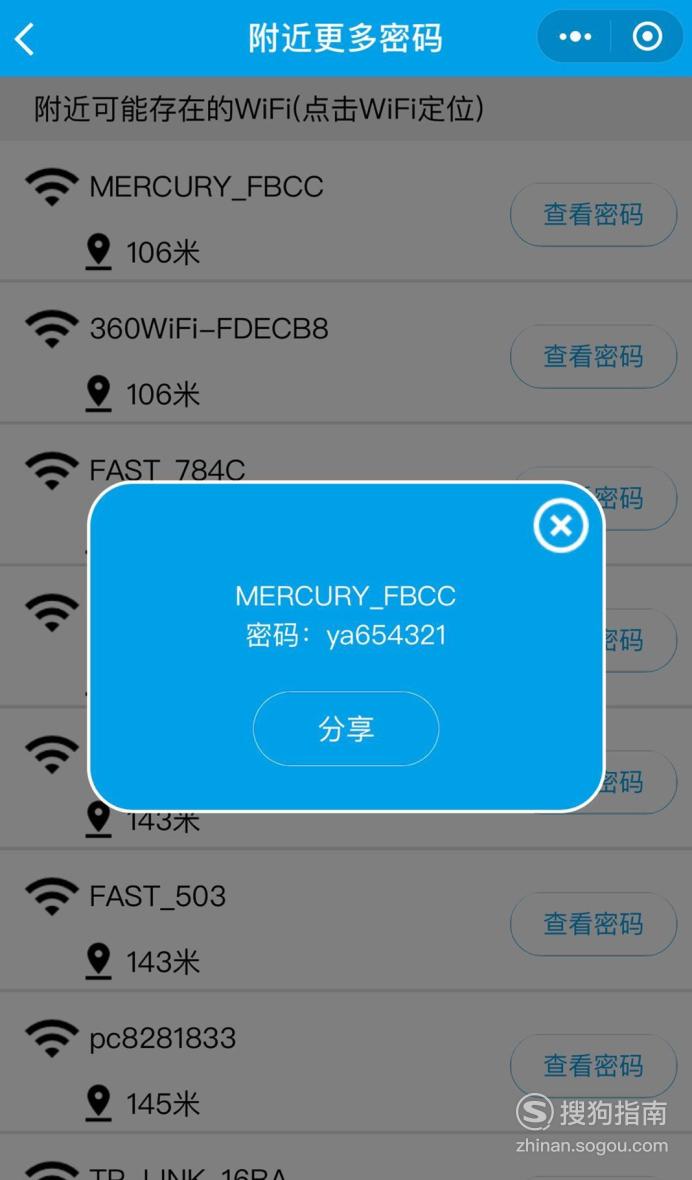The height and width of the screenshot is (1180, 692).
Task: Close the mini program with the circle icon
Action: tap(648, 36)
